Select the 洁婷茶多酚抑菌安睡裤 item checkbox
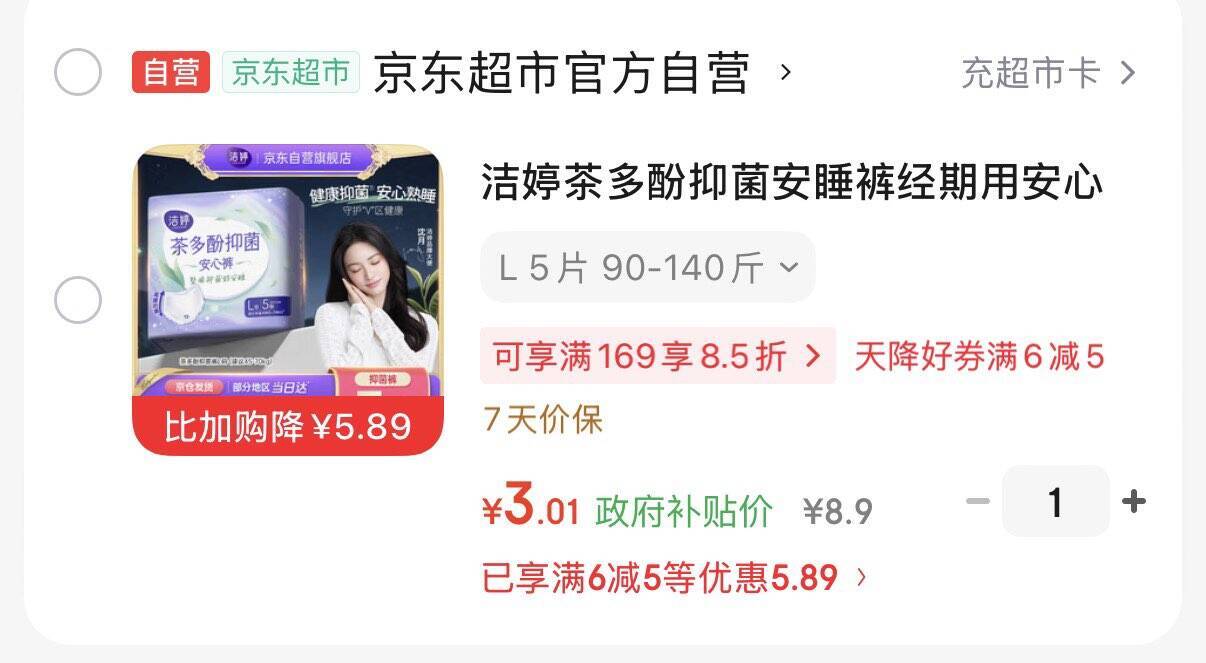The height and width of the screenshot is (663, 1206). click(x=78, y=300)
